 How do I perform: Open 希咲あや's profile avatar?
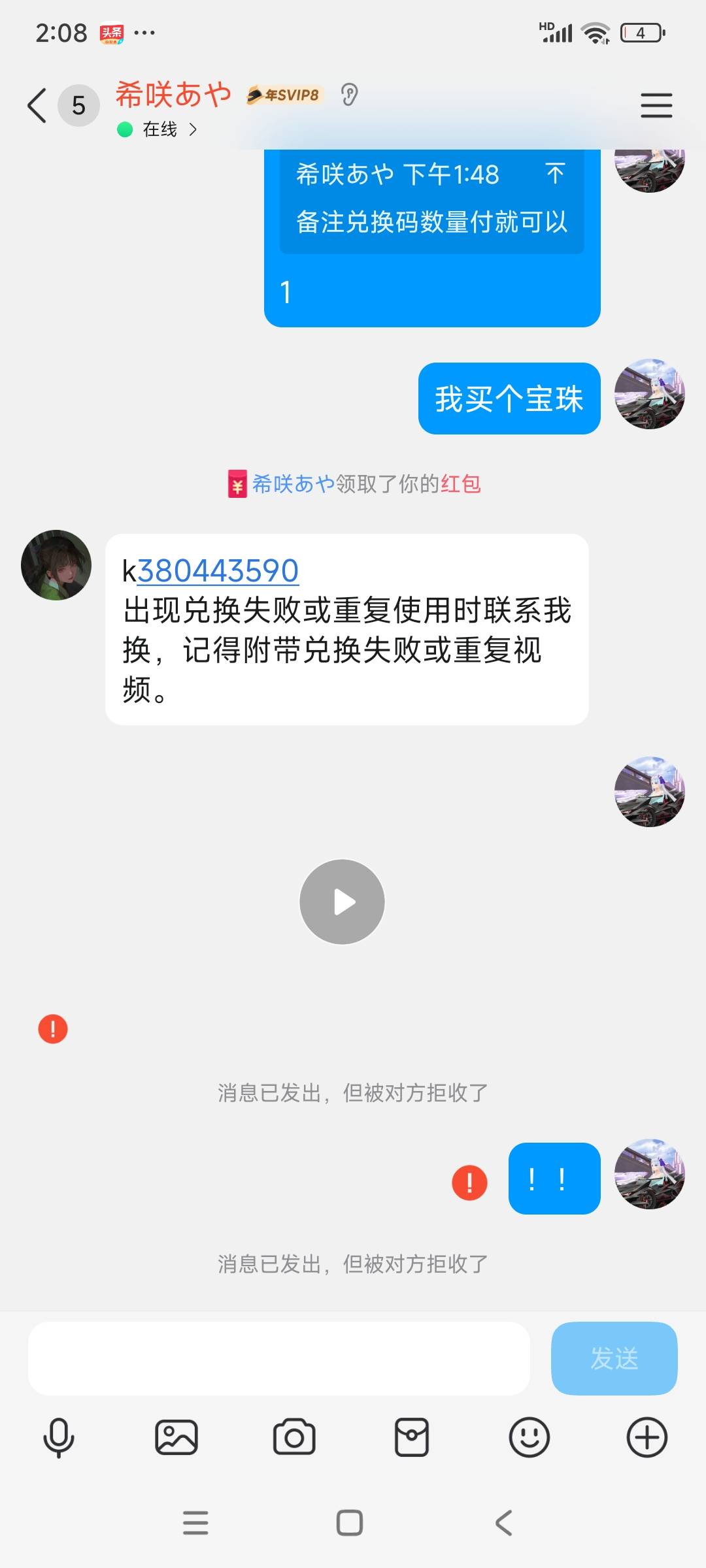pos(56,565)
